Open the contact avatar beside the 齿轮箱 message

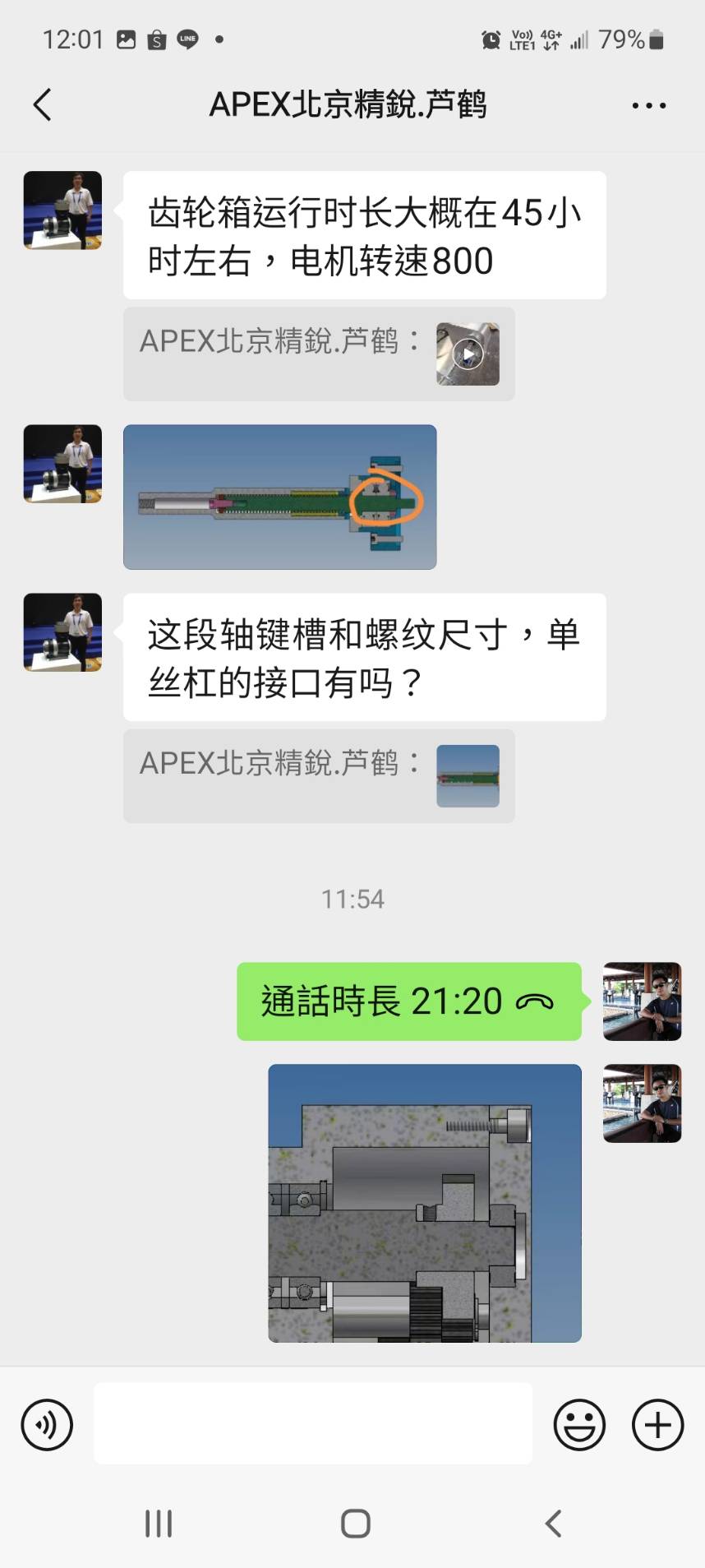click(62, 210)
